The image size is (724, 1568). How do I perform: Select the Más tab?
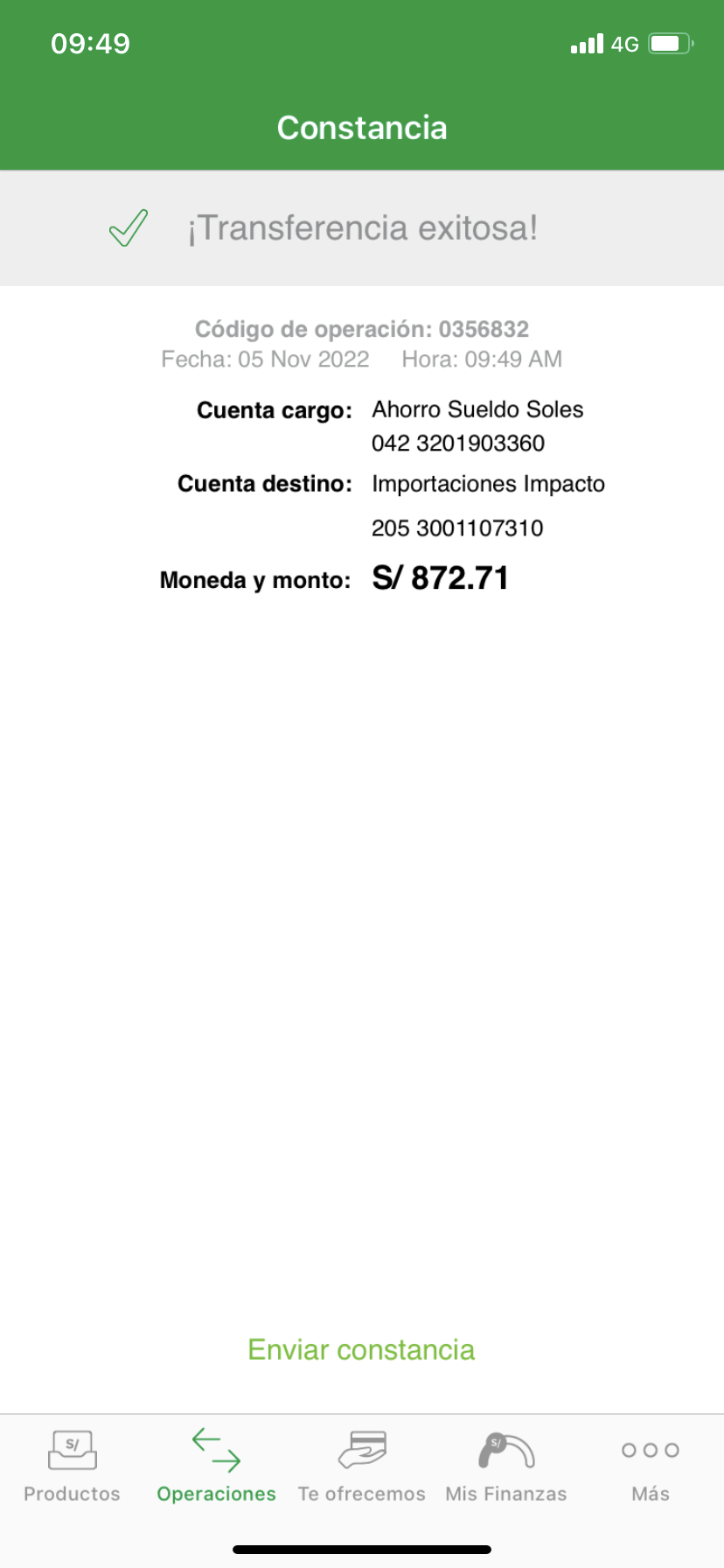tap(650, 1466)
